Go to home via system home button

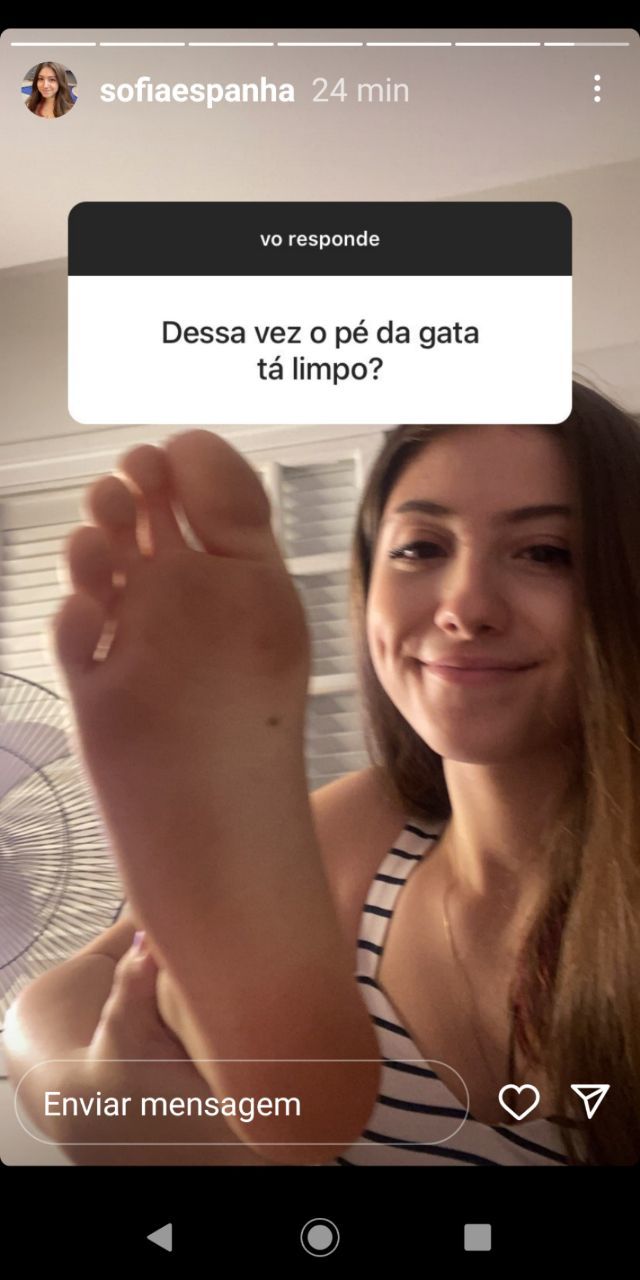(x=320, y=1237)
